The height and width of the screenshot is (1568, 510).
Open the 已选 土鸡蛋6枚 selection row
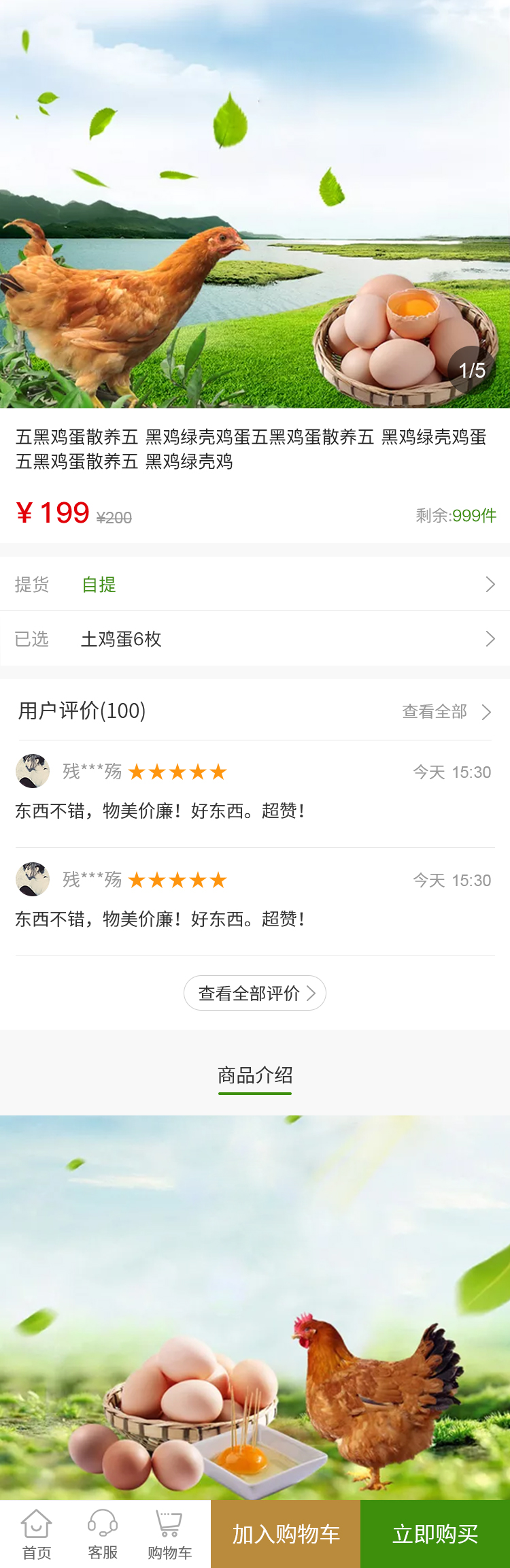255,639
